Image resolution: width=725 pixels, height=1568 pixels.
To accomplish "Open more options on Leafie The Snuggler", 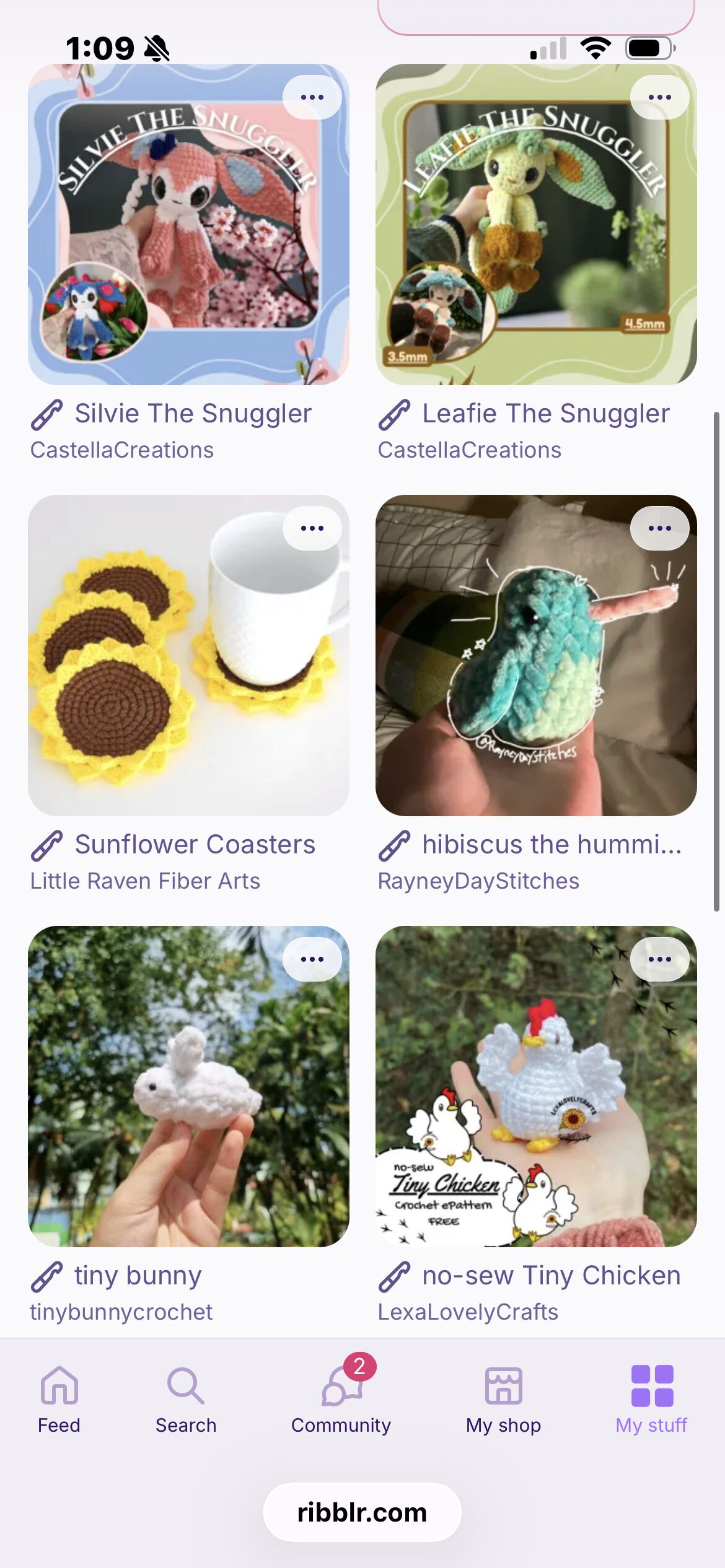I will tap(659, 97).
